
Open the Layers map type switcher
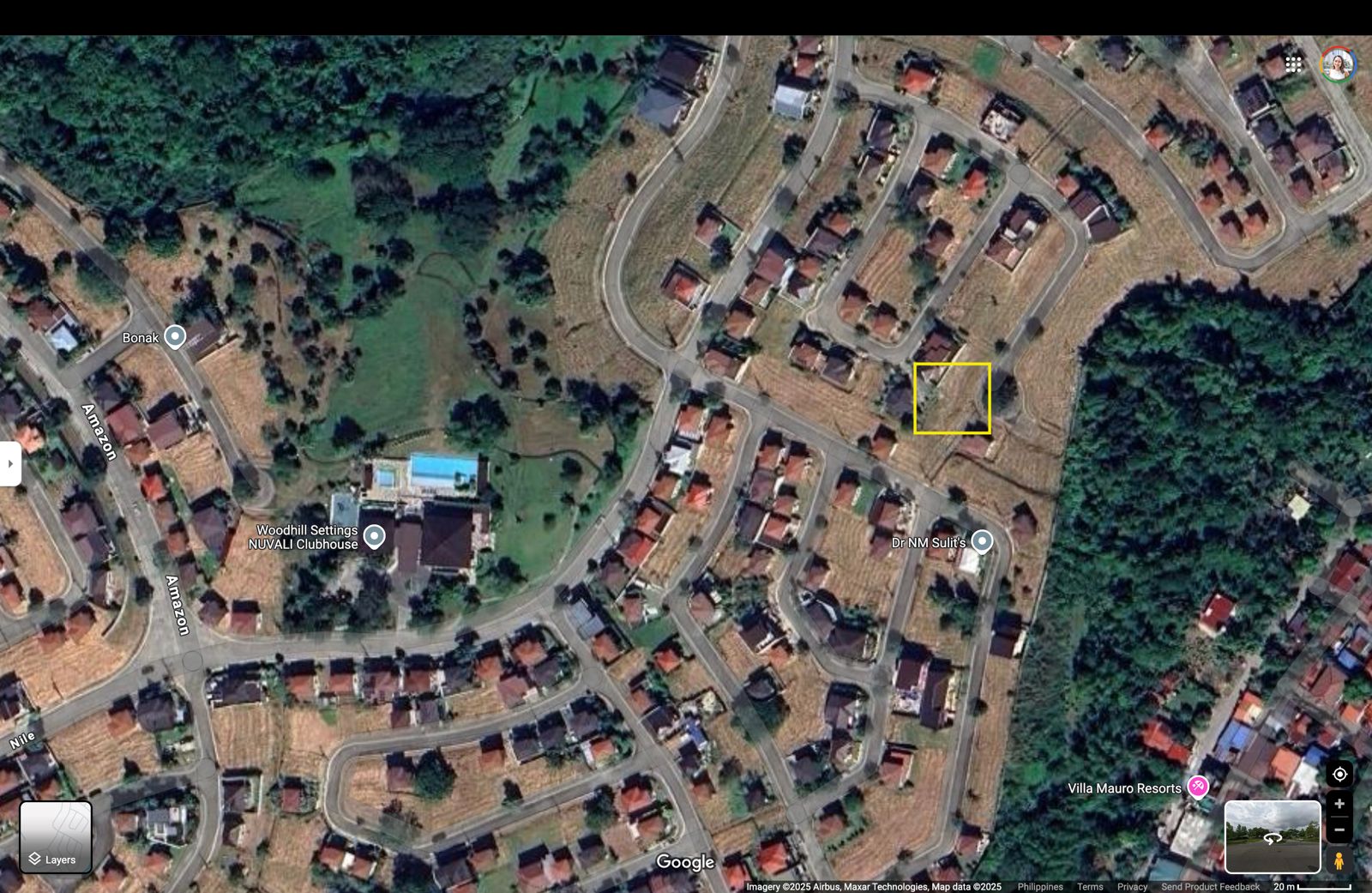click(x=56, y=837)
